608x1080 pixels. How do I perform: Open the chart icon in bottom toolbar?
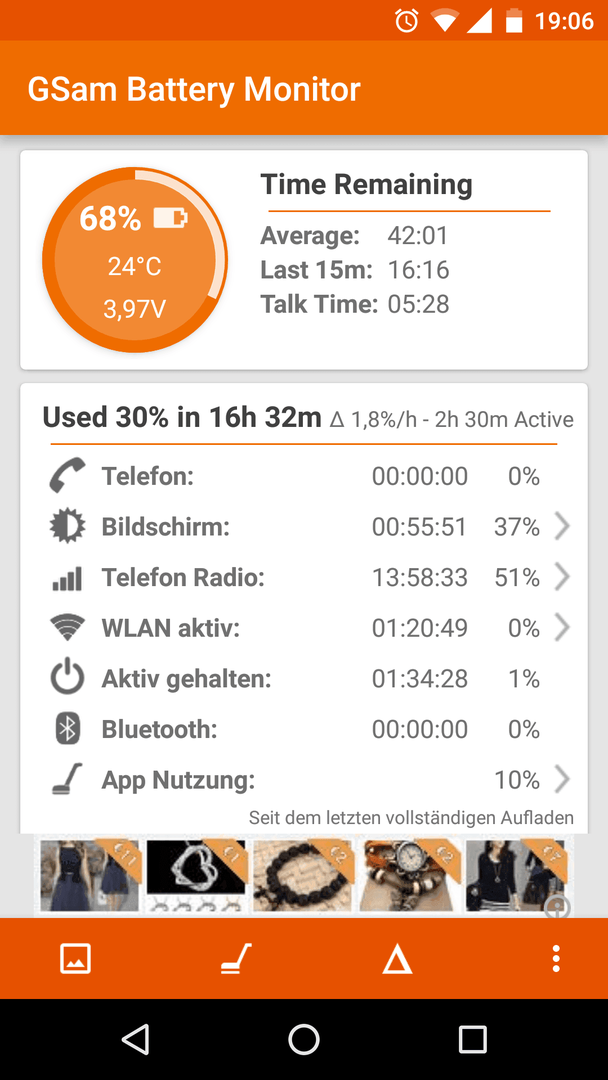point(76,958)
